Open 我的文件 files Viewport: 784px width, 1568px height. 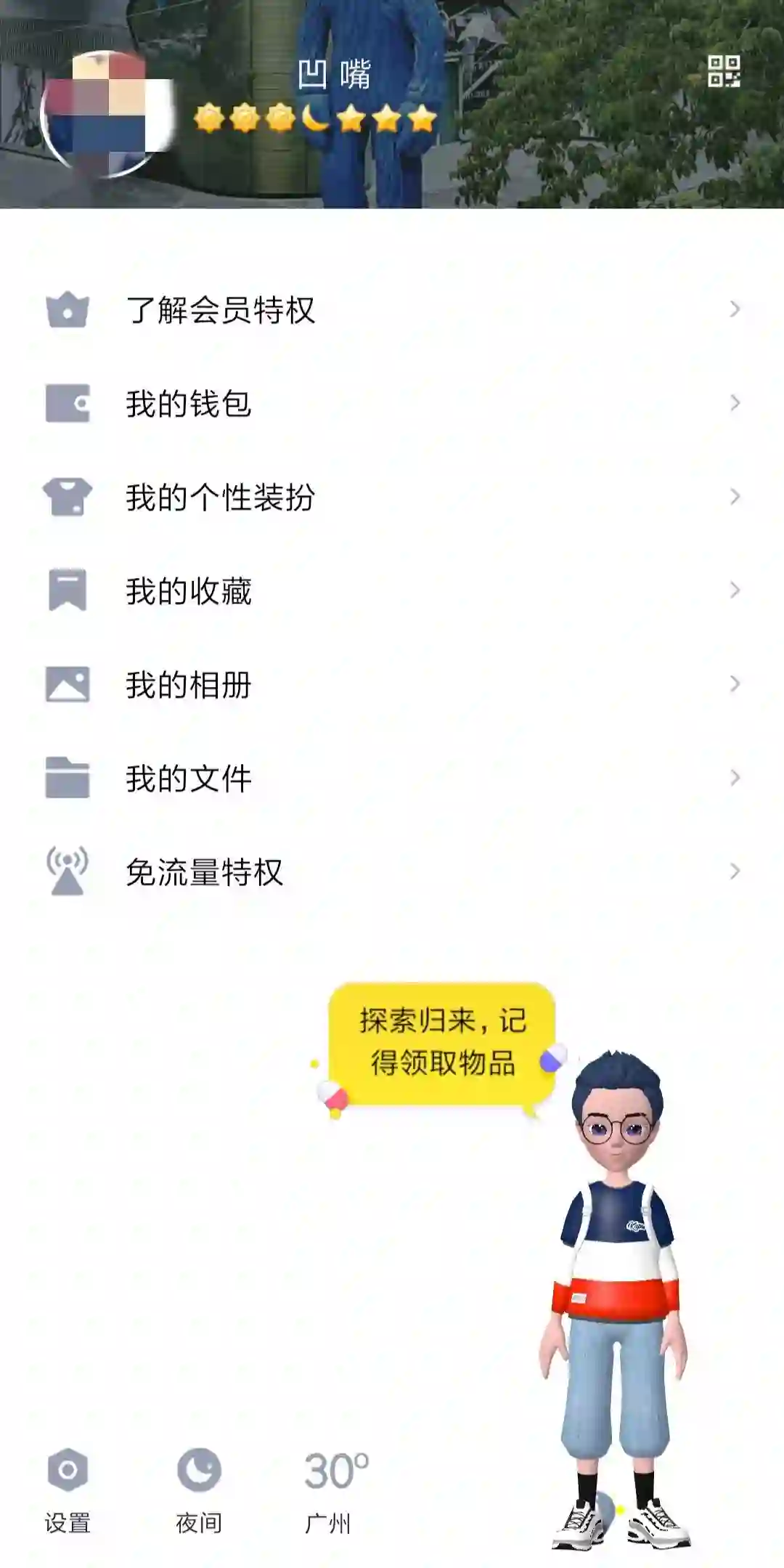click(392, 779)
